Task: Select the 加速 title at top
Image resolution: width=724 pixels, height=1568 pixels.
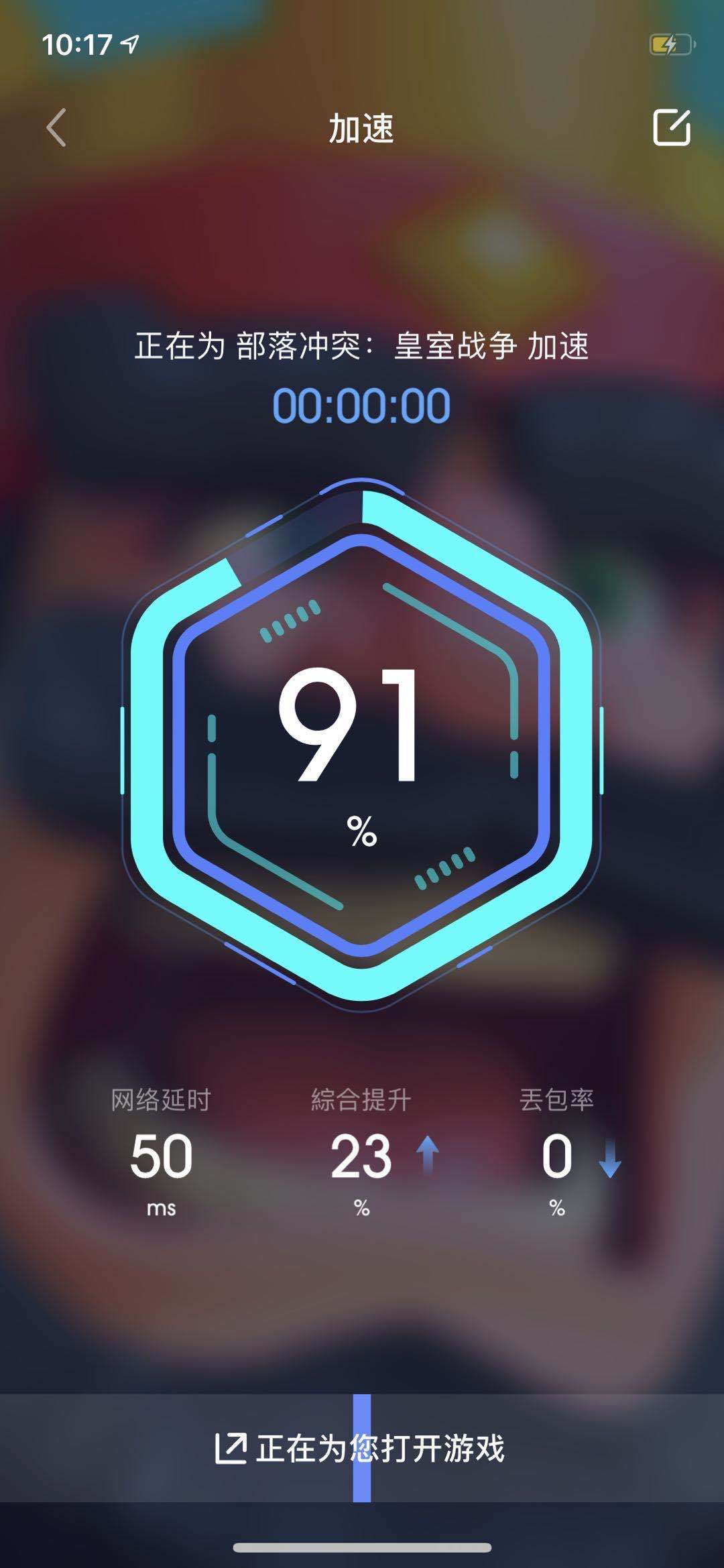Action: point(362,127)
